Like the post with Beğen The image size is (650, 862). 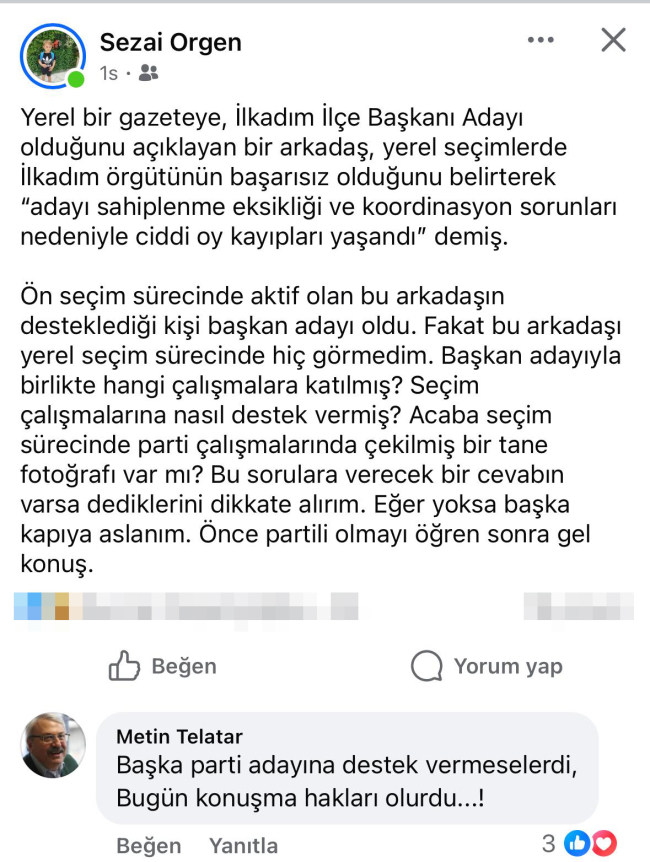(162, 666)
